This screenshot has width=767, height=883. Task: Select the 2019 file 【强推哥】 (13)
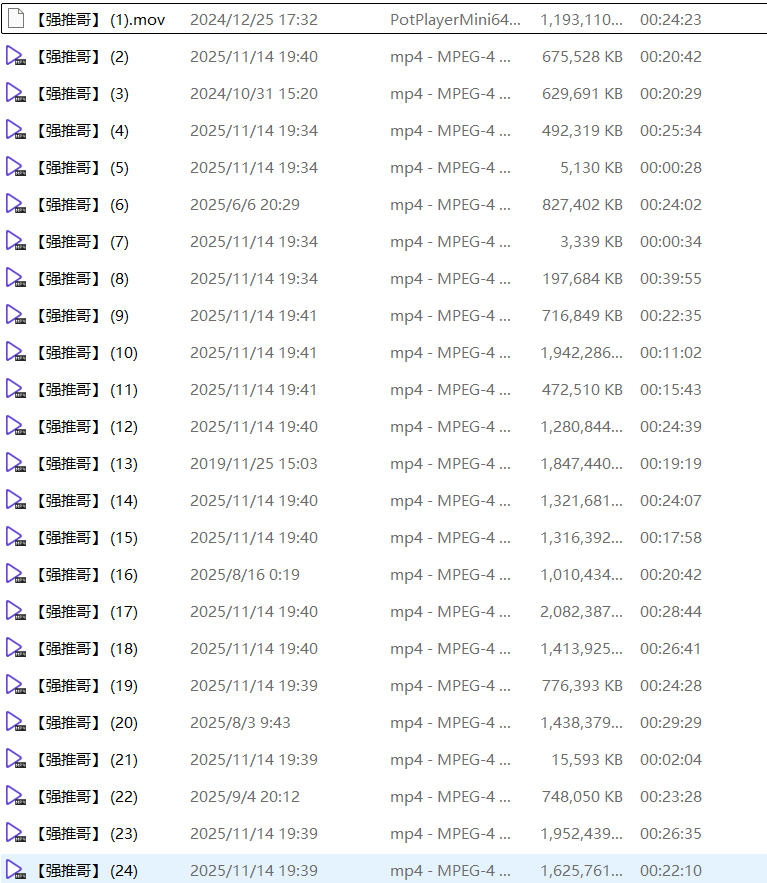85,464
